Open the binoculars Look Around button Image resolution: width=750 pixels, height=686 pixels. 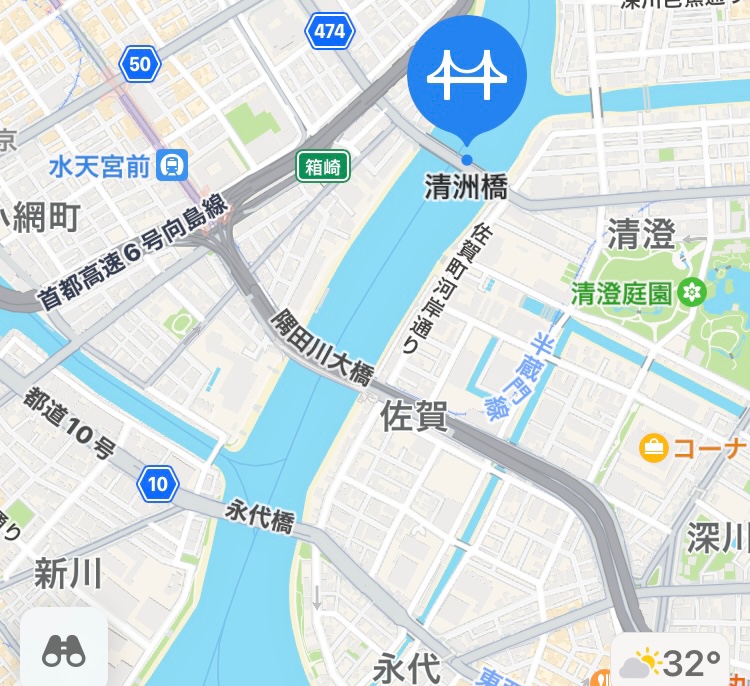tap(64, 650)
